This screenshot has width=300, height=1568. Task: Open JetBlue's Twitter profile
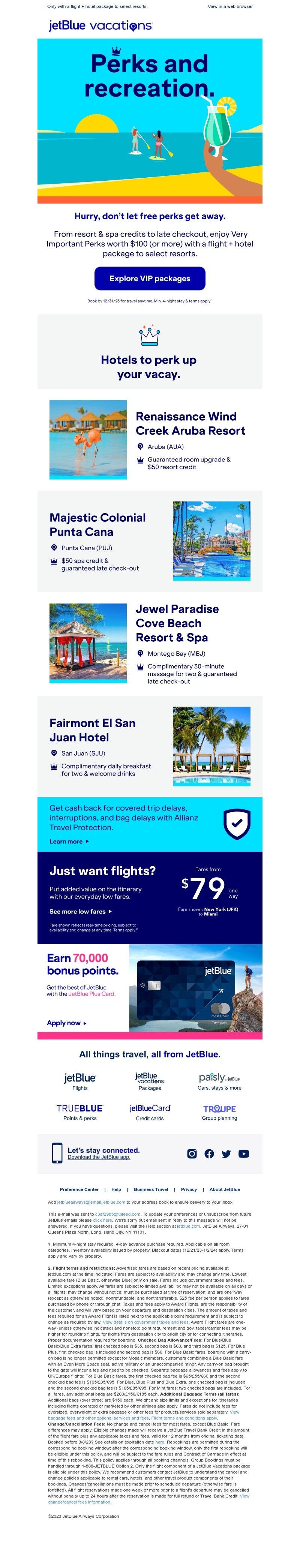click(x=226, y=1153)
